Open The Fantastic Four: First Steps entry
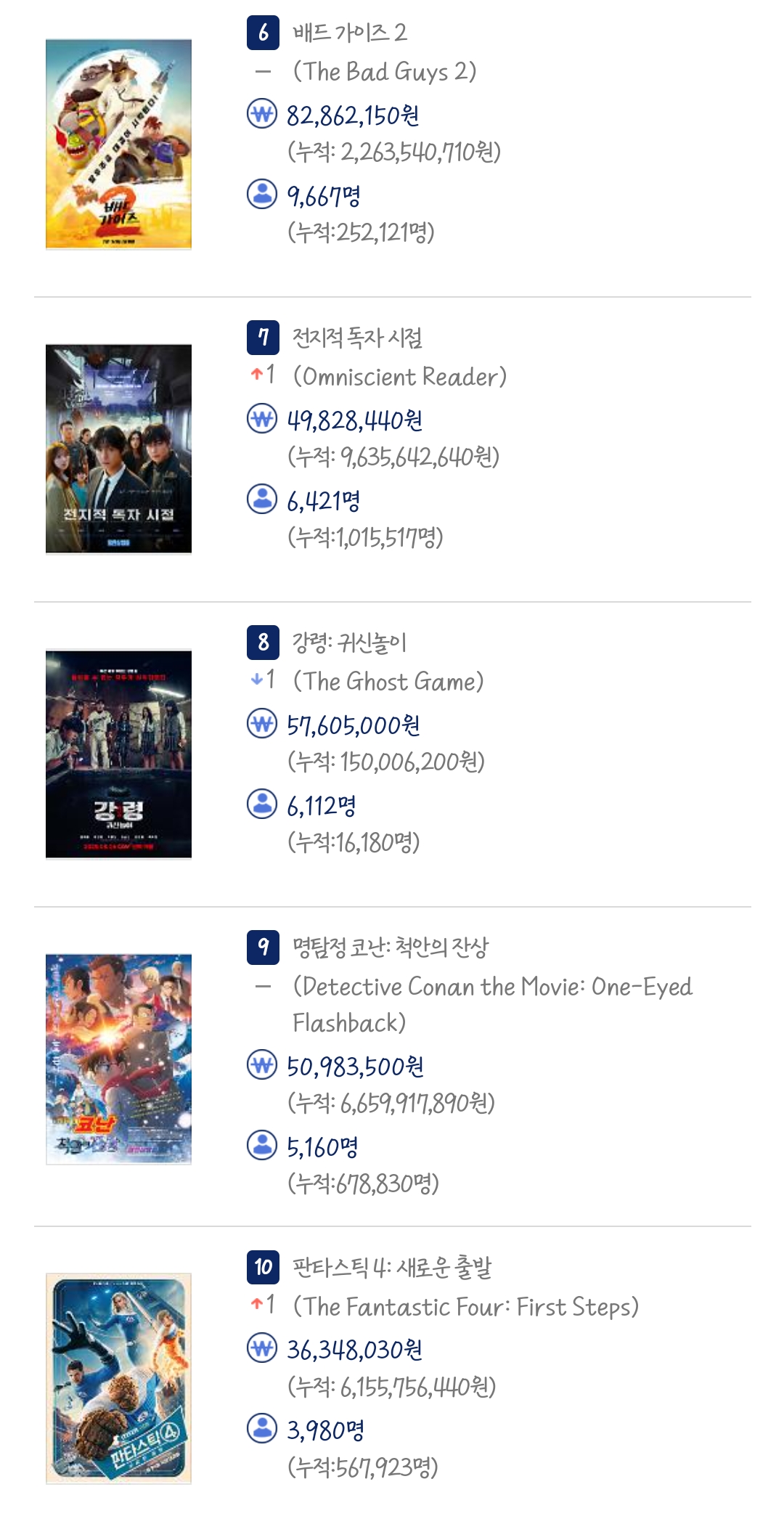This screenshot has width=784, height=1516. click(x=391, y=1268)
